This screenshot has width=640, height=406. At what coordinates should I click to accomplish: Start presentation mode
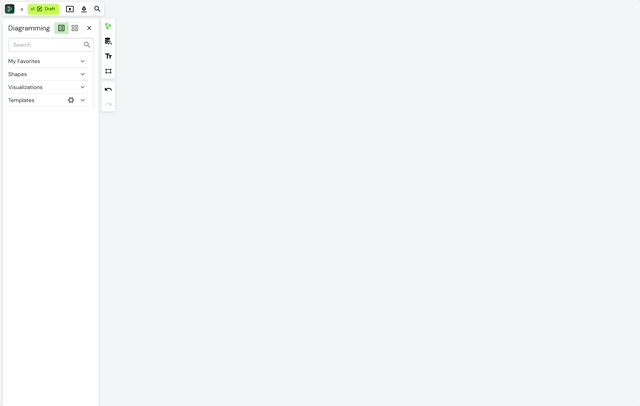click(70, 9)
